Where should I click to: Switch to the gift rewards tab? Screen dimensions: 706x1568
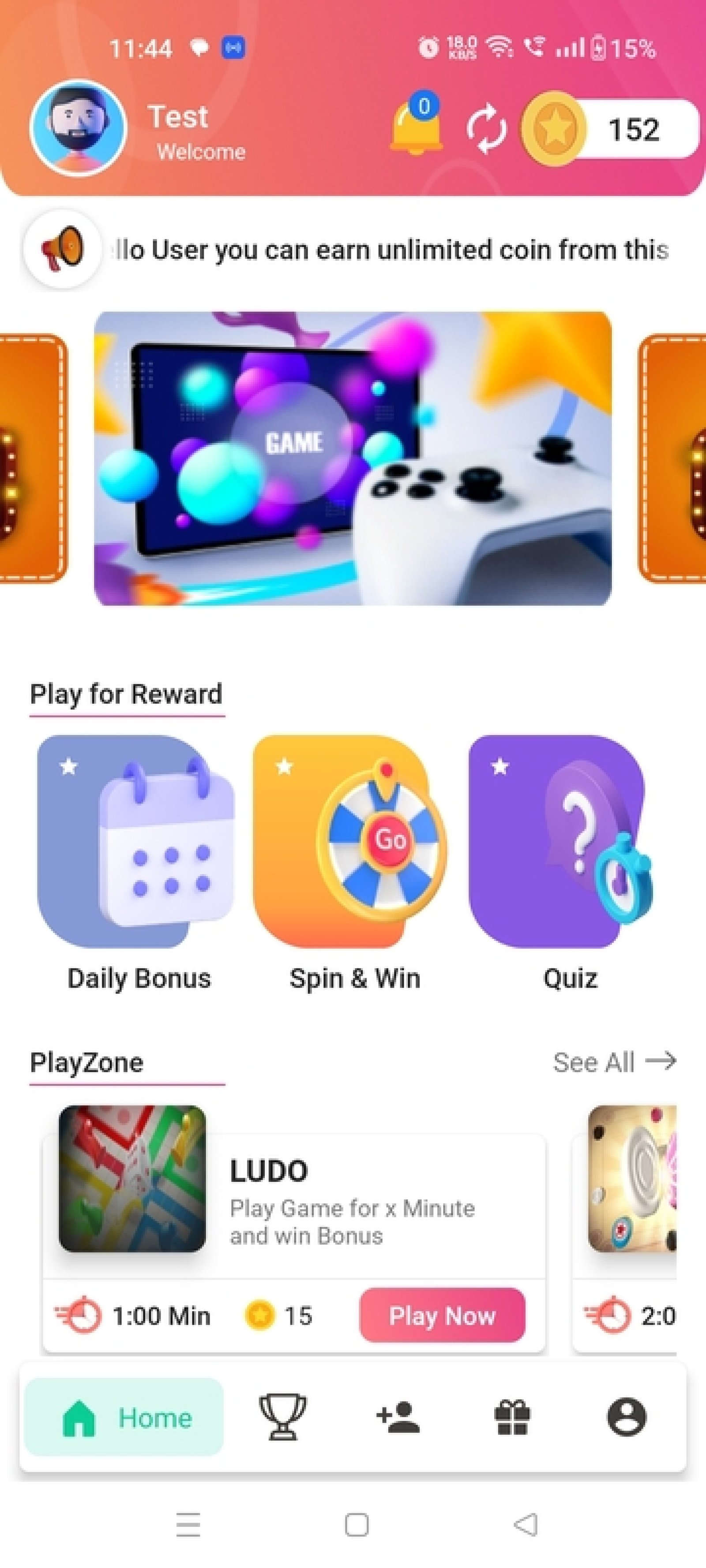pyautogui.click(x=512, y=1417)
